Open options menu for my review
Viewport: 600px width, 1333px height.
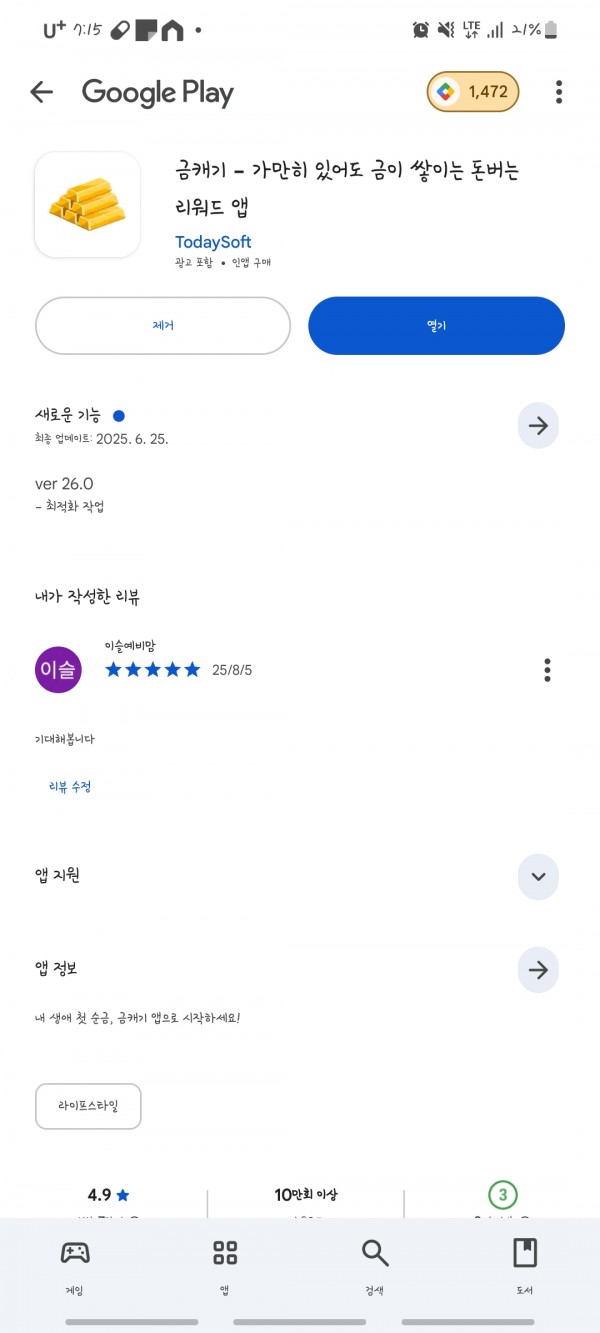[547, 670]
